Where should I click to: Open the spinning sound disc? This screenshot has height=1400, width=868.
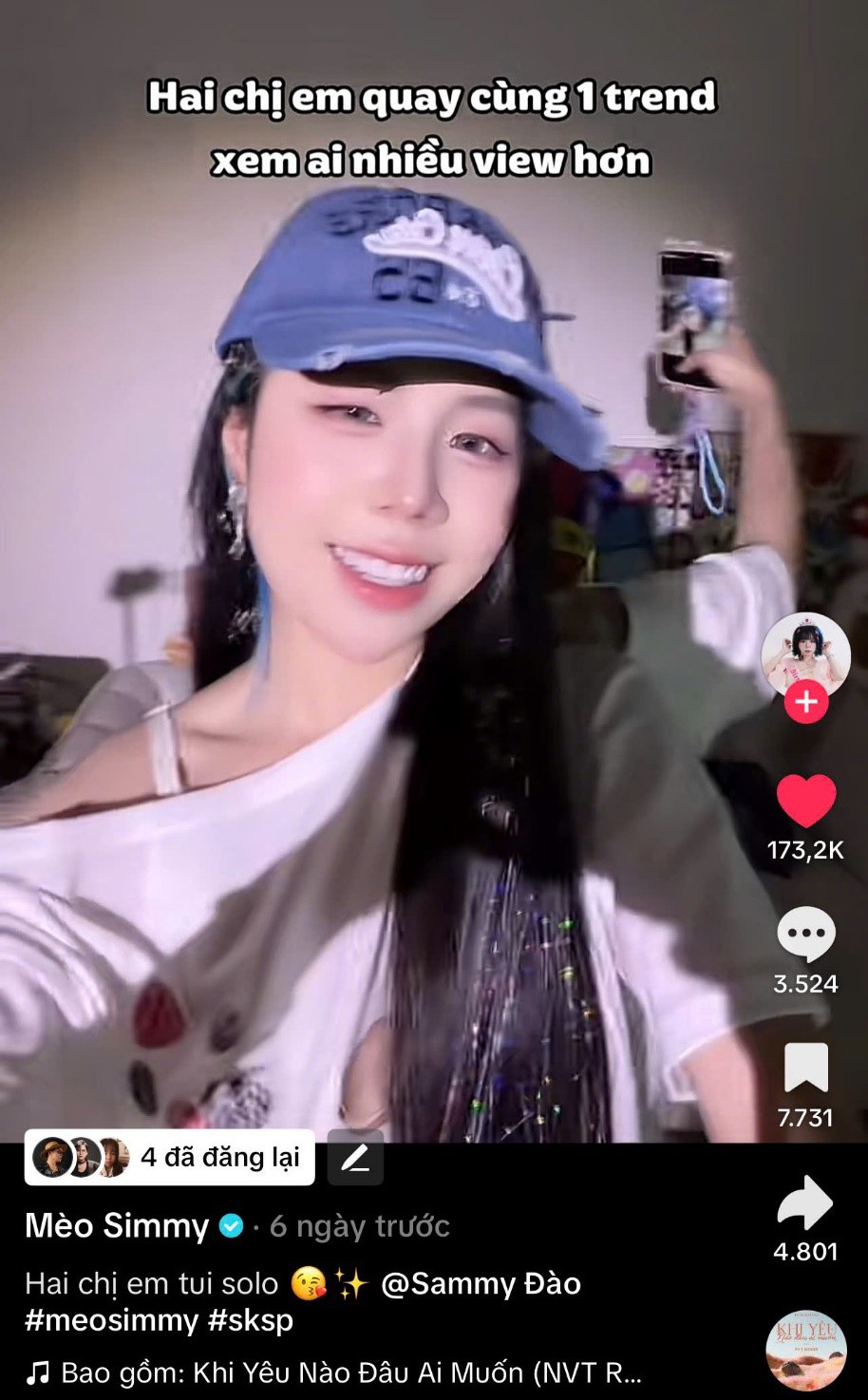tap(806, 1350)
